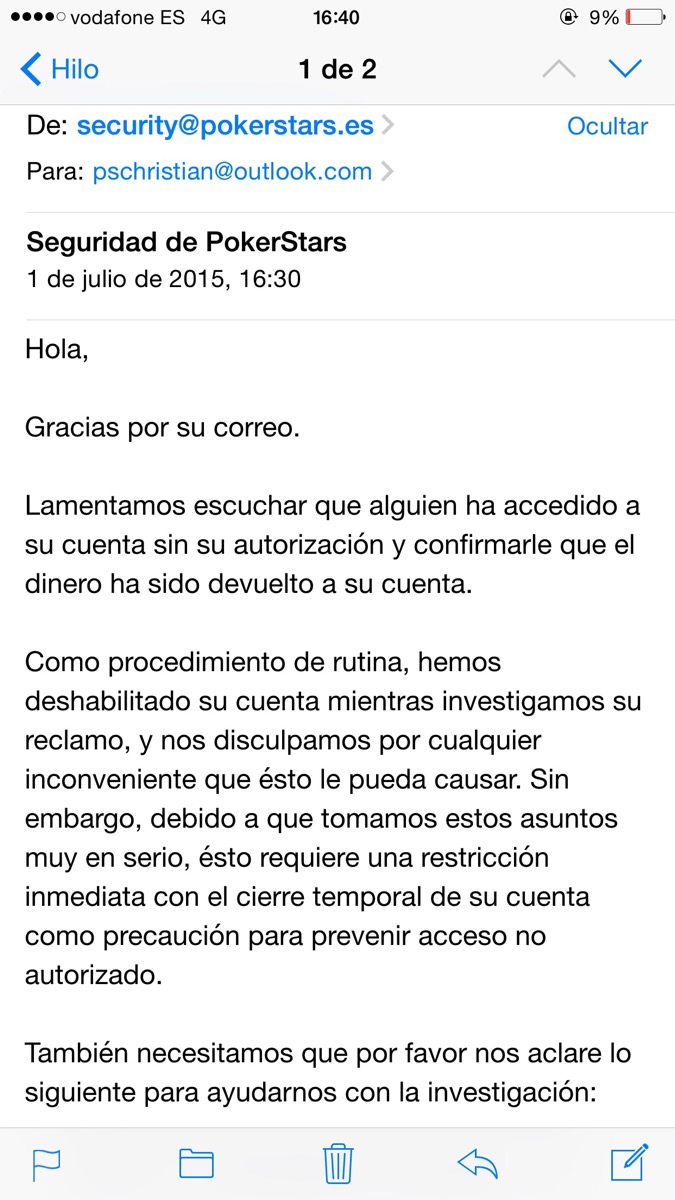Hide details with Ocultar

[x=607, y=126]
